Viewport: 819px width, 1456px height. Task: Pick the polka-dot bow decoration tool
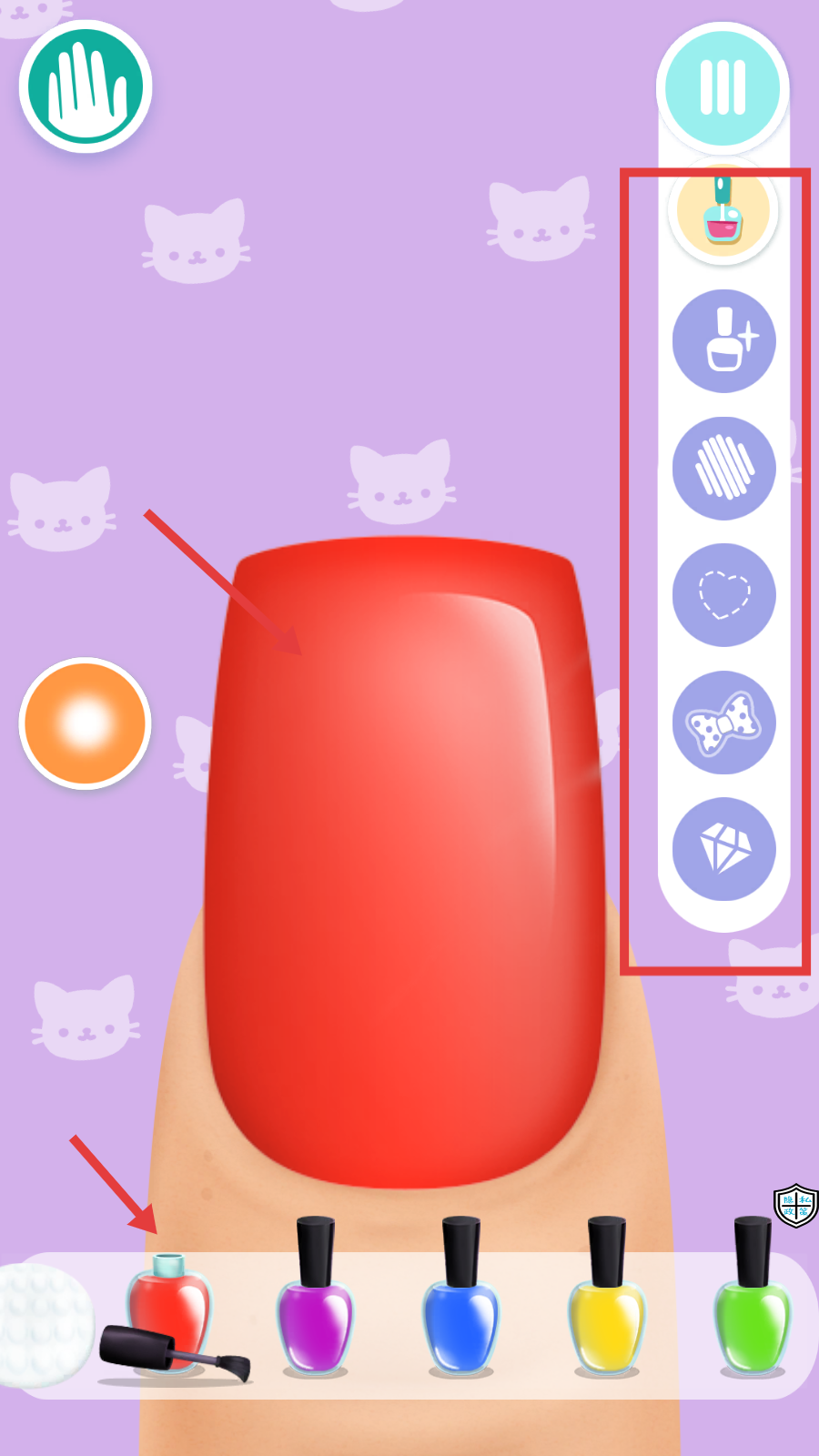click(723, 723)
